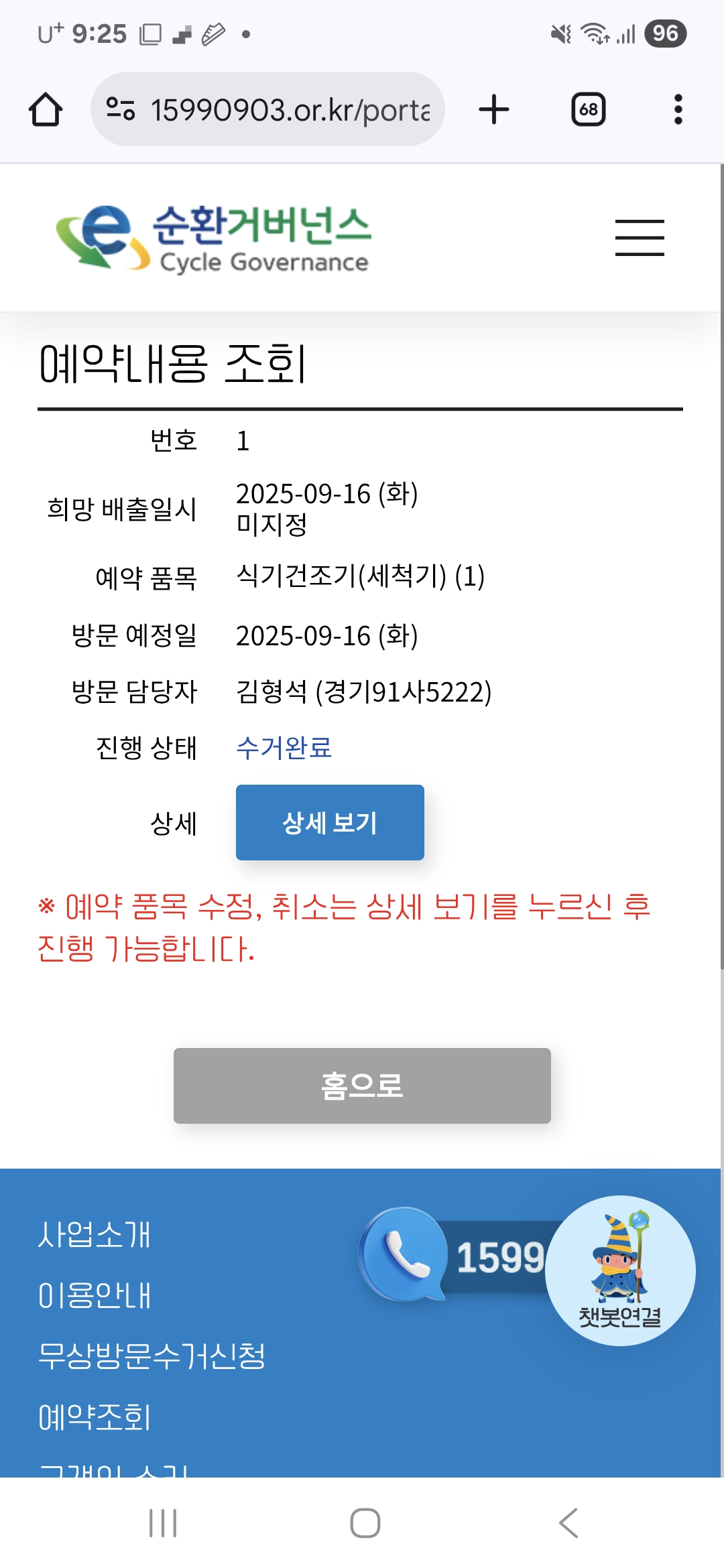724x1568 pixels.
Task: Open the 사업소개 footer link
Action: [95, 1235]
